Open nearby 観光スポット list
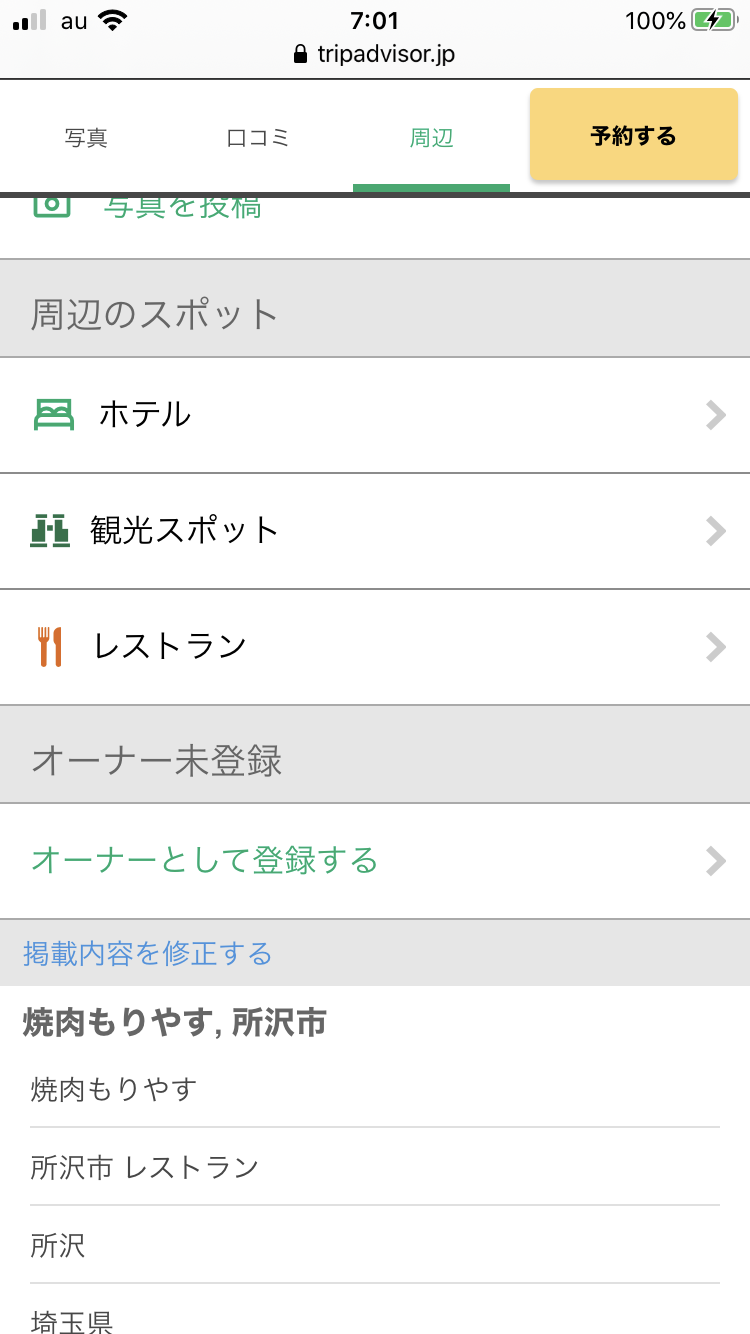The image size is (750, 1334). tap(375, 530)
